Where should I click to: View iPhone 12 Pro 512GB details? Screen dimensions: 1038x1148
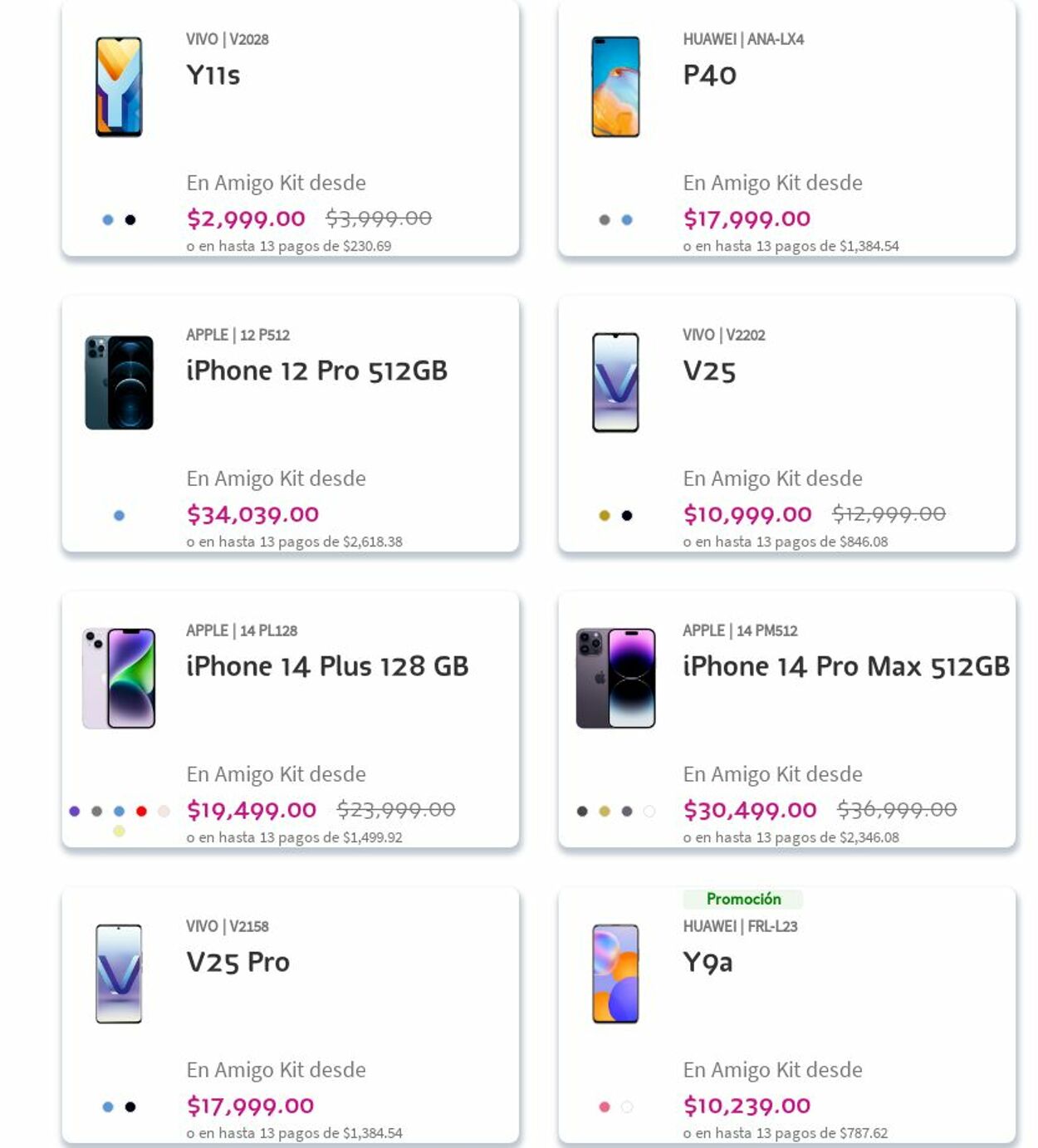(x=316, y=370)
